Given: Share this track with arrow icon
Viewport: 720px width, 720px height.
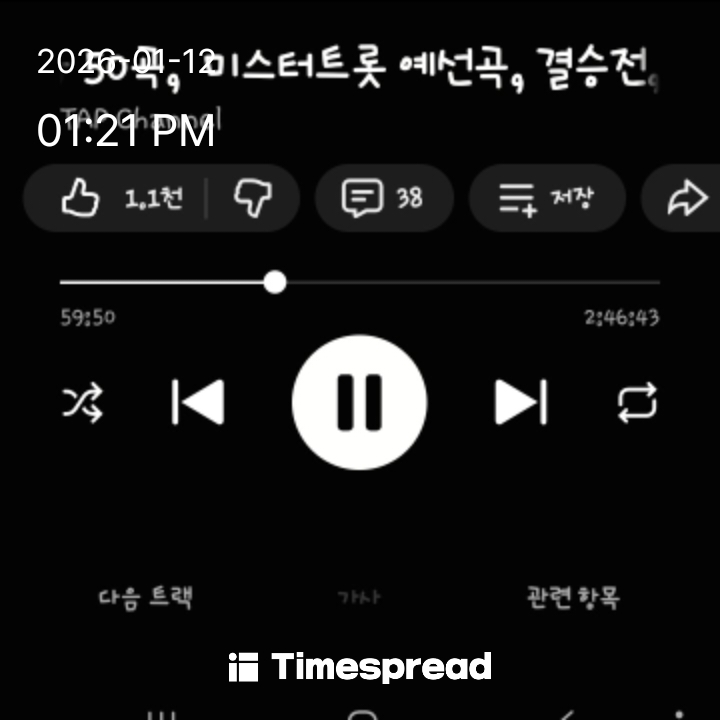Looking at the screenshot, I should (687, 198).
